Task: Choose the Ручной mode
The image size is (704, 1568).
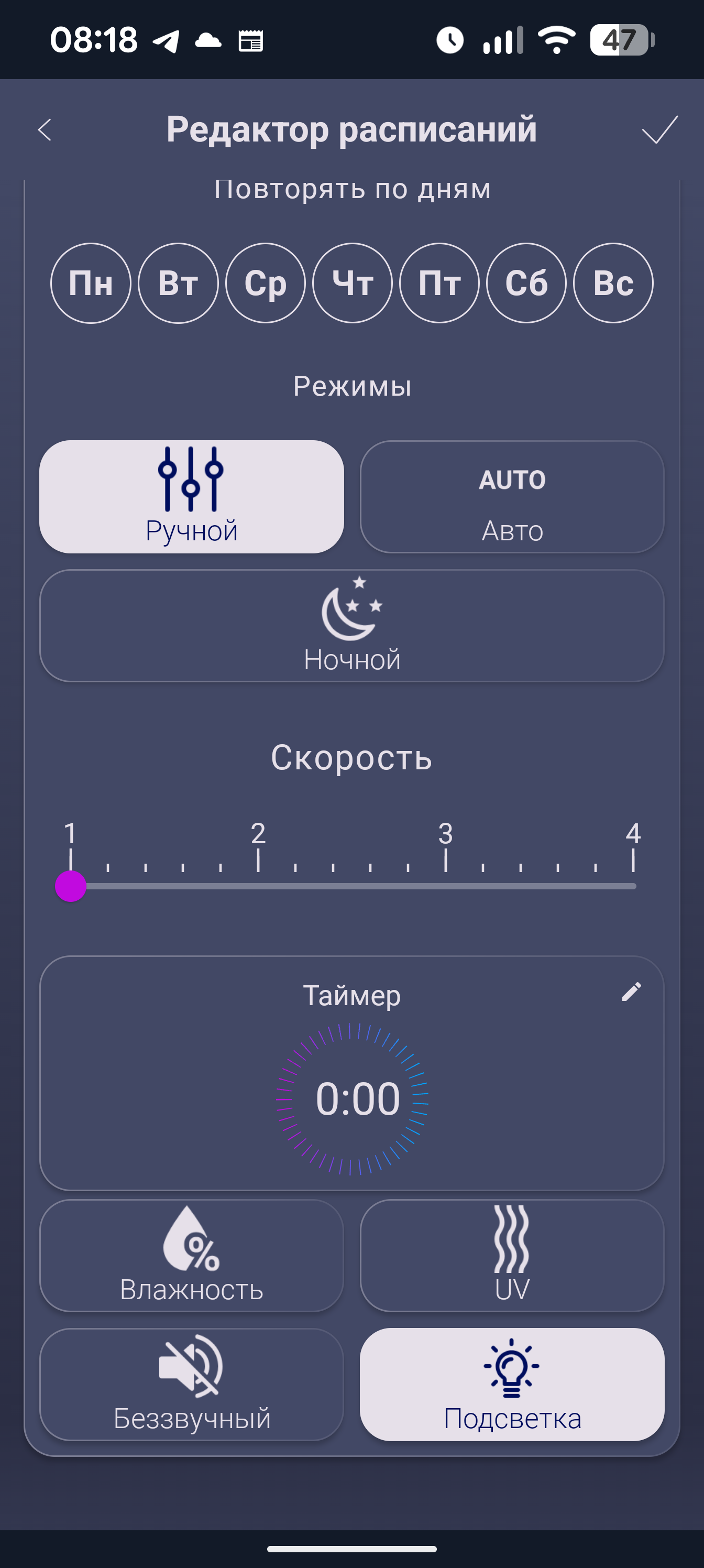Action: coord(192,497)
